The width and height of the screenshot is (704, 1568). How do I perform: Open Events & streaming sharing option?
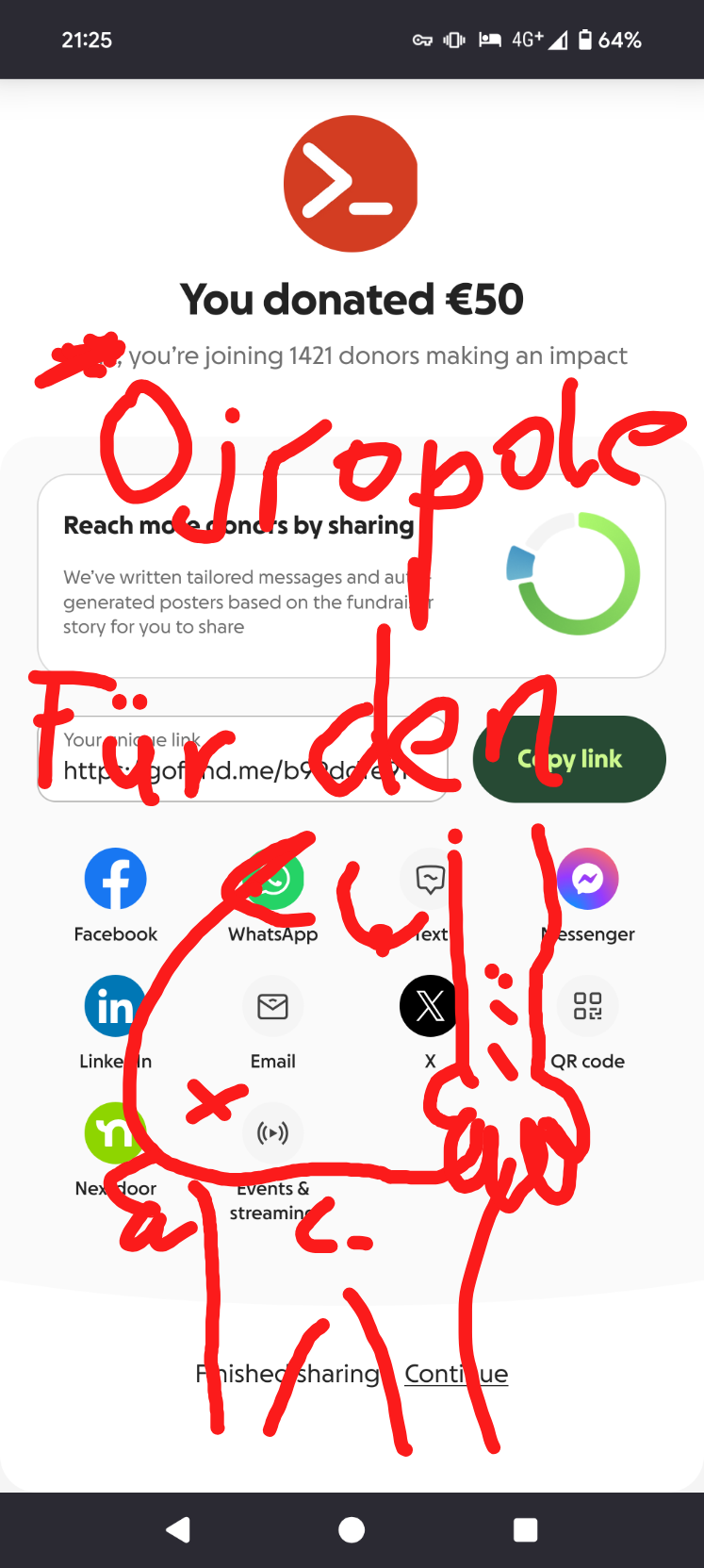(273, 1133)
